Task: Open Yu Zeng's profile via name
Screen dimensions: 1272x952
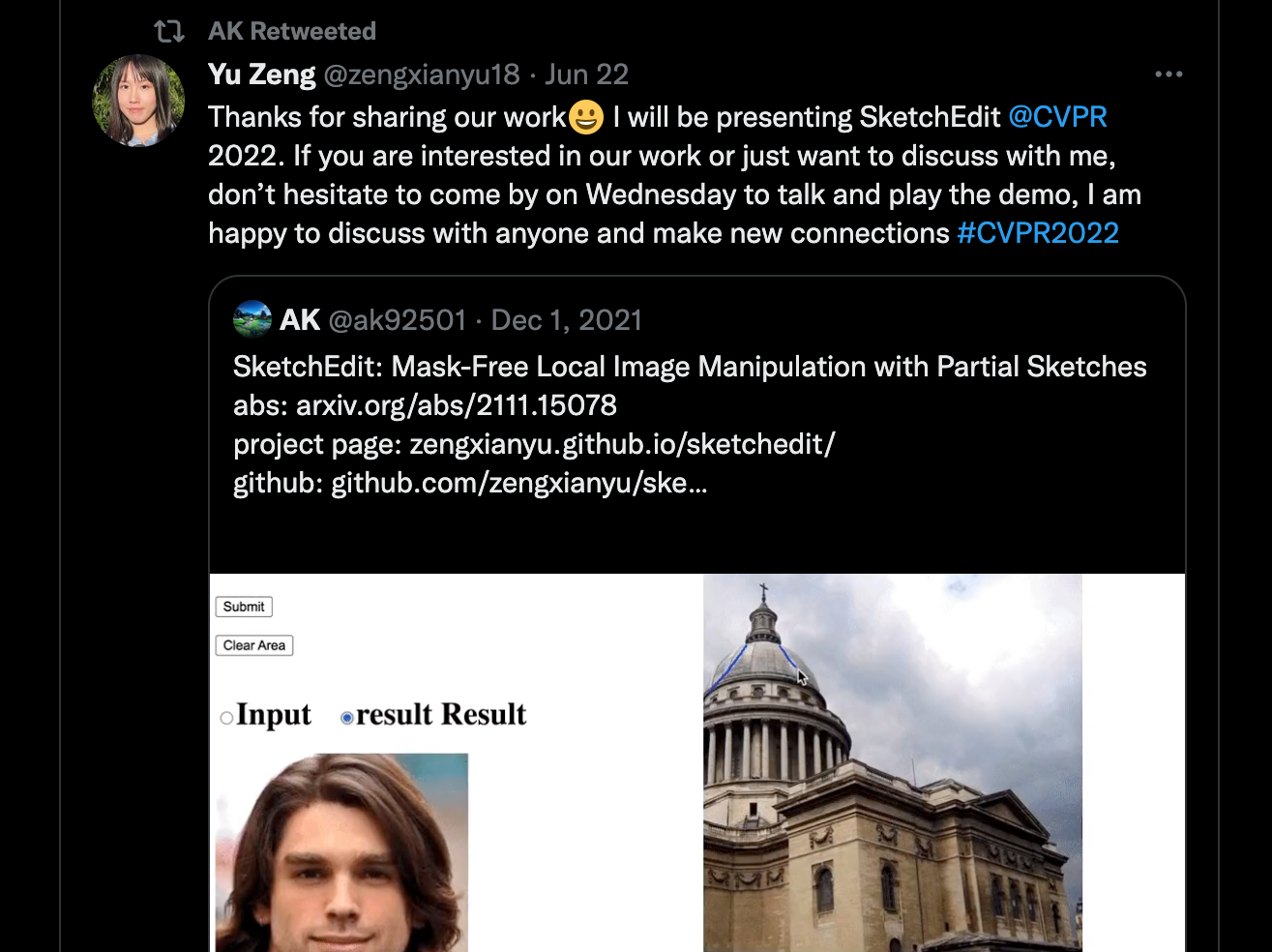Action: [x=261, y=74]
